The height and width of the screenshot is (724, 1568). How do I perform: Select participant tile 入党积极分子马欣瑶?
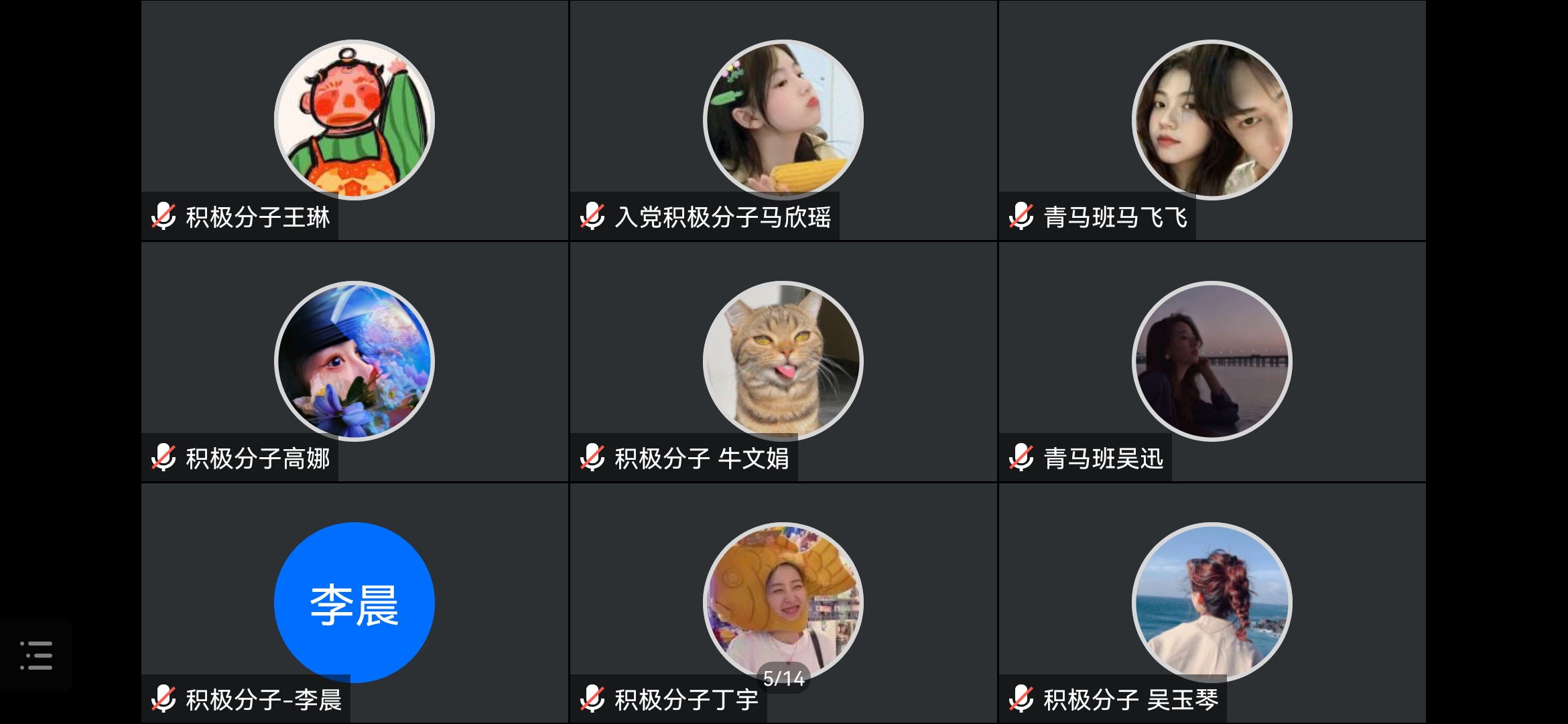783,121
